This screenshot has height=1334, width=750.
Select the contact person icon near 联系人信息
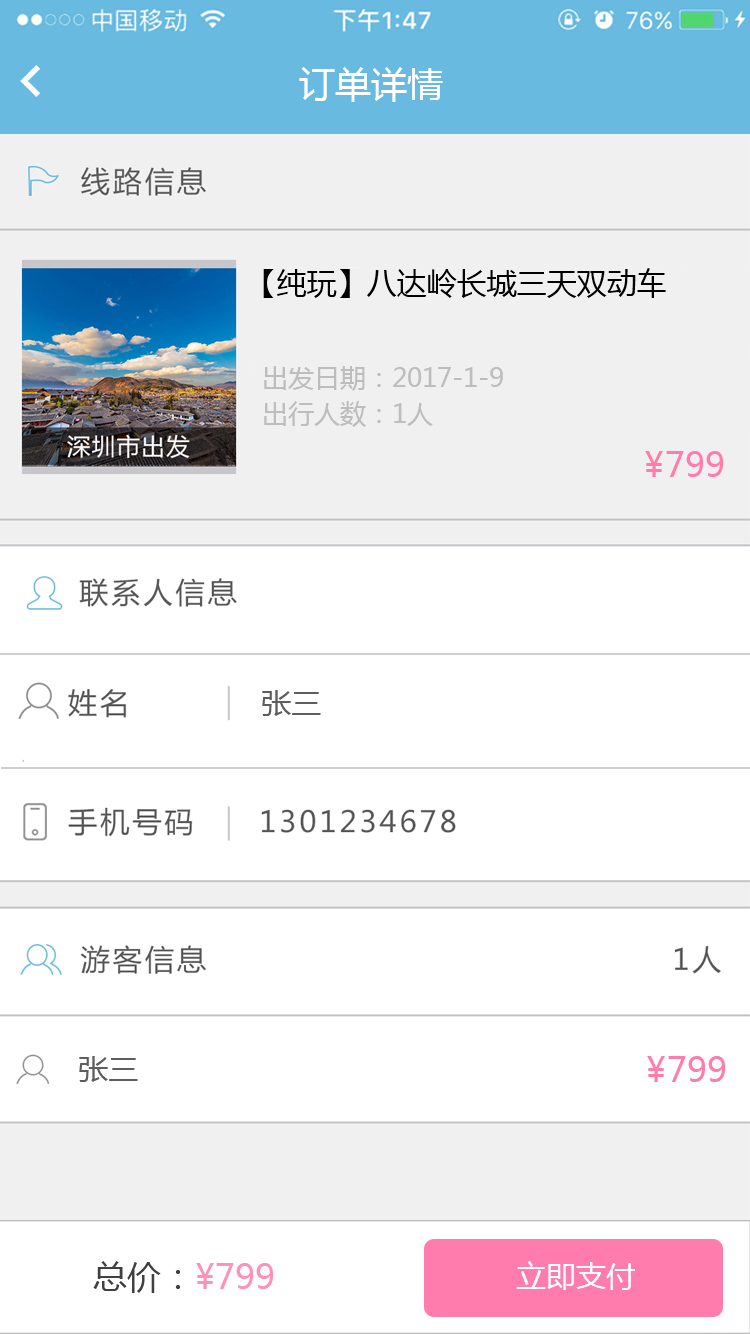44,593
